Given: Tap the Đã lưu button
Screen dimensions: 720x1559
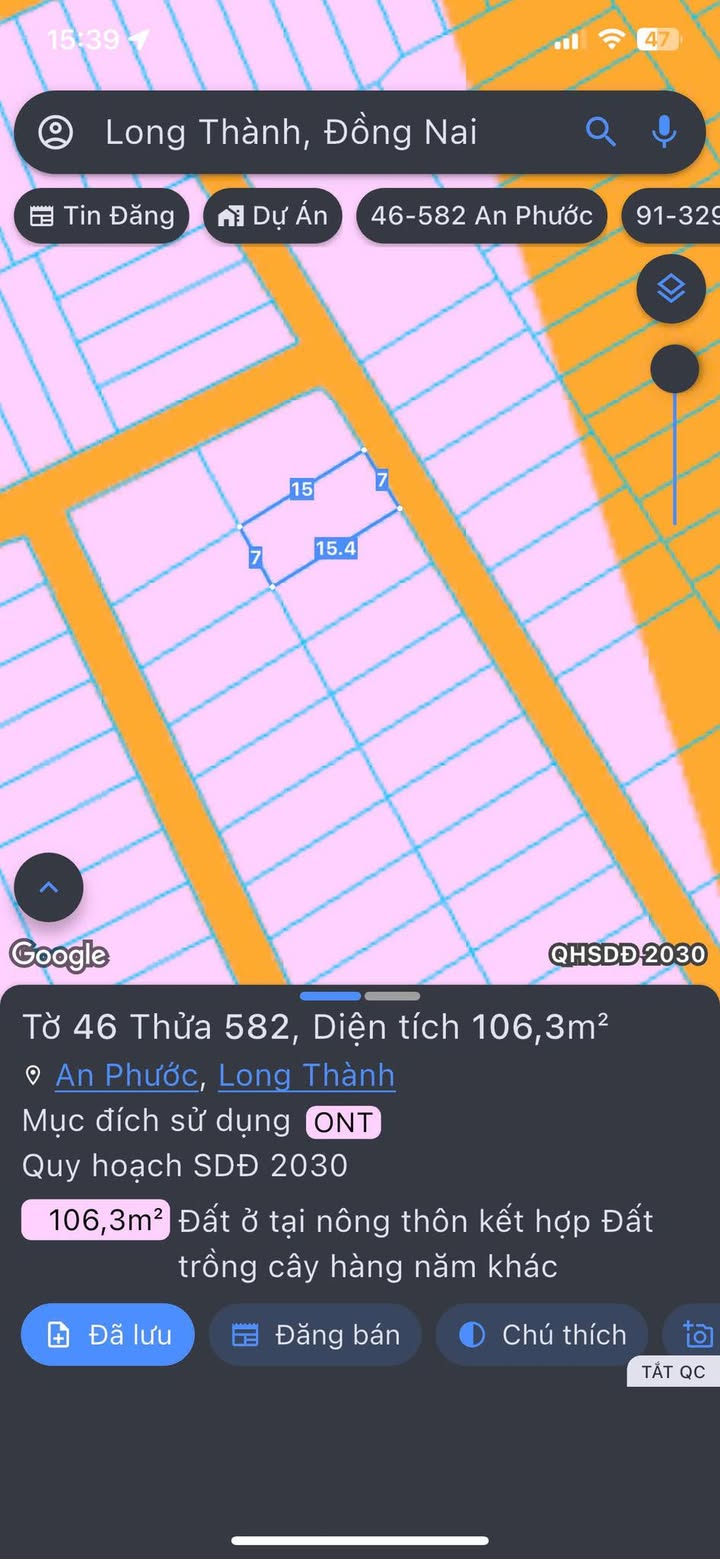Looking at the screenshot, I should pos(108,1334).
